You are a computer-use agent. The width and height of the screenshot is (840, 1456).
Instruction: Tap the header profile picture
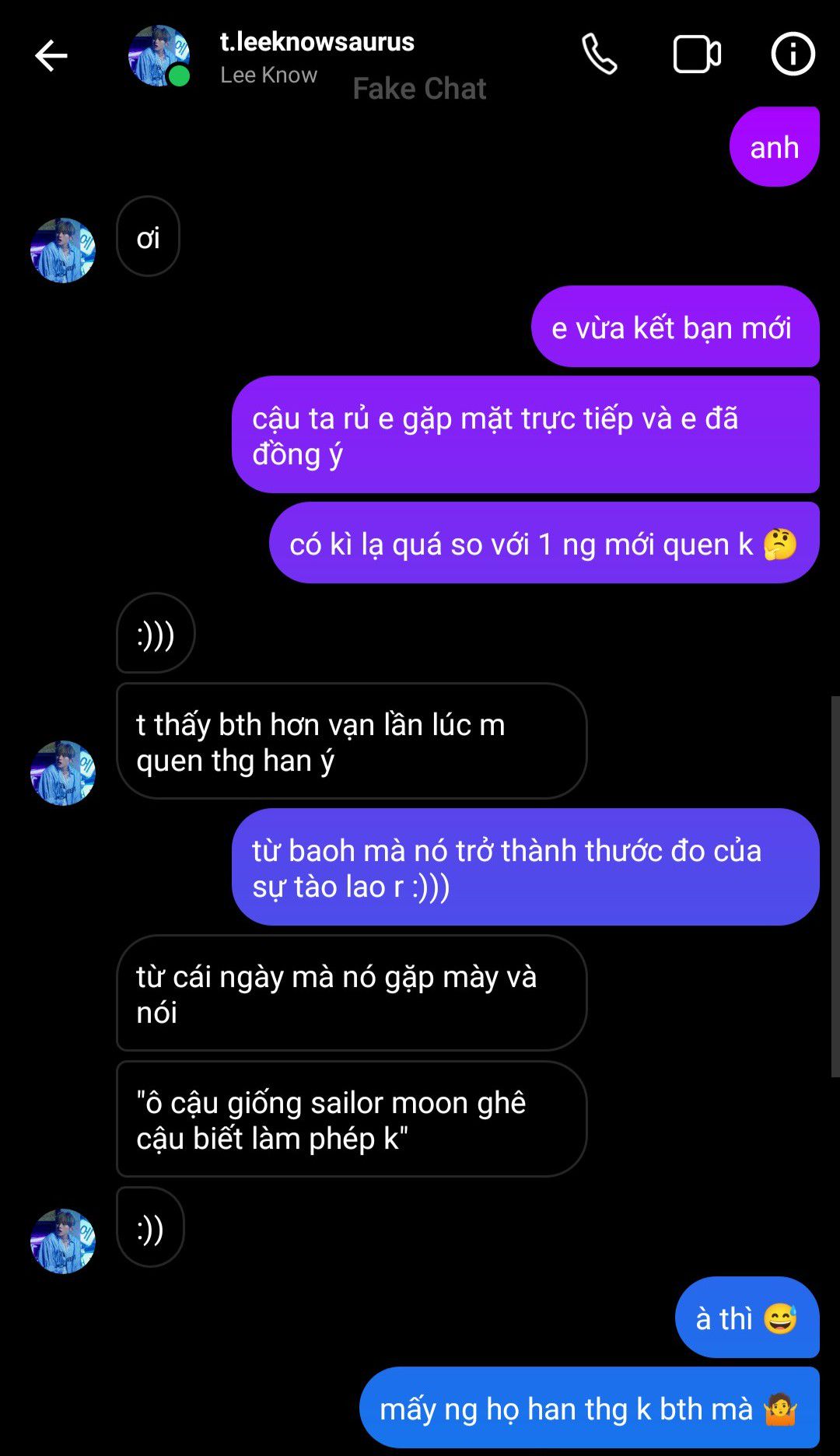coord(159,56)
